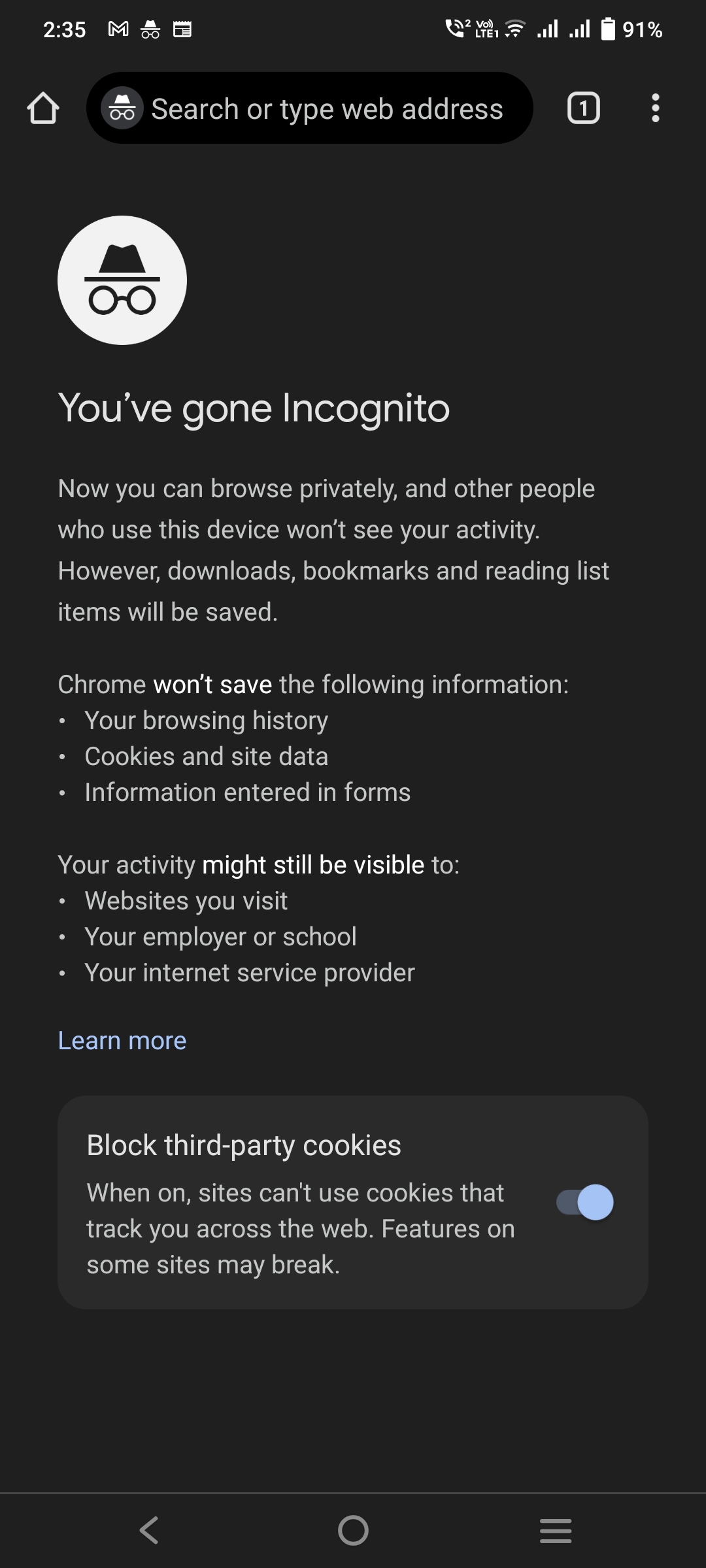Tap the home icon in the toolbar
This screenshot has width=706, height=1568.
(43, 108)
